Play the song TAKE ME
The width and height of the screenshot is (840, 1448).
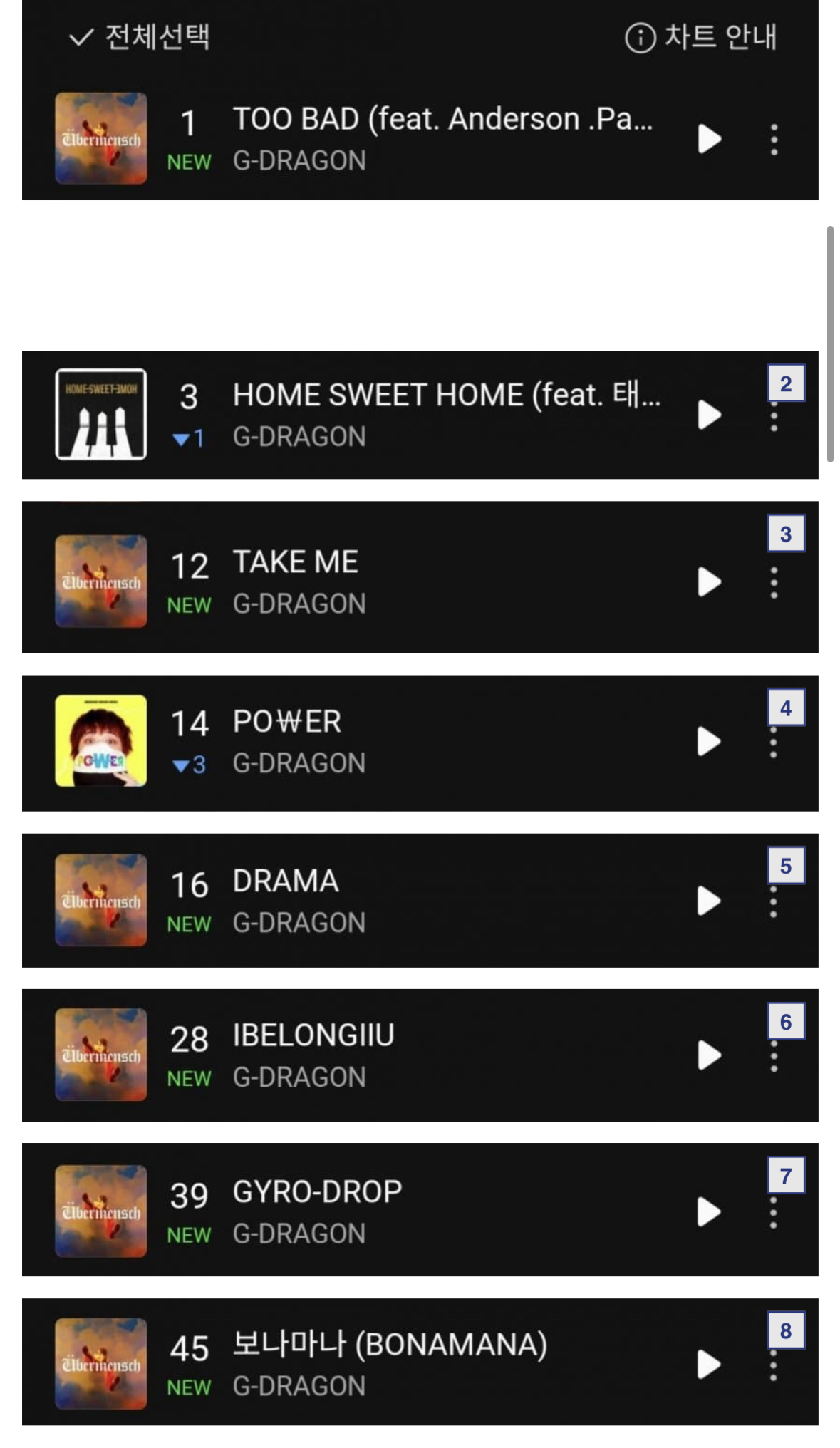(x=709, y=582)
